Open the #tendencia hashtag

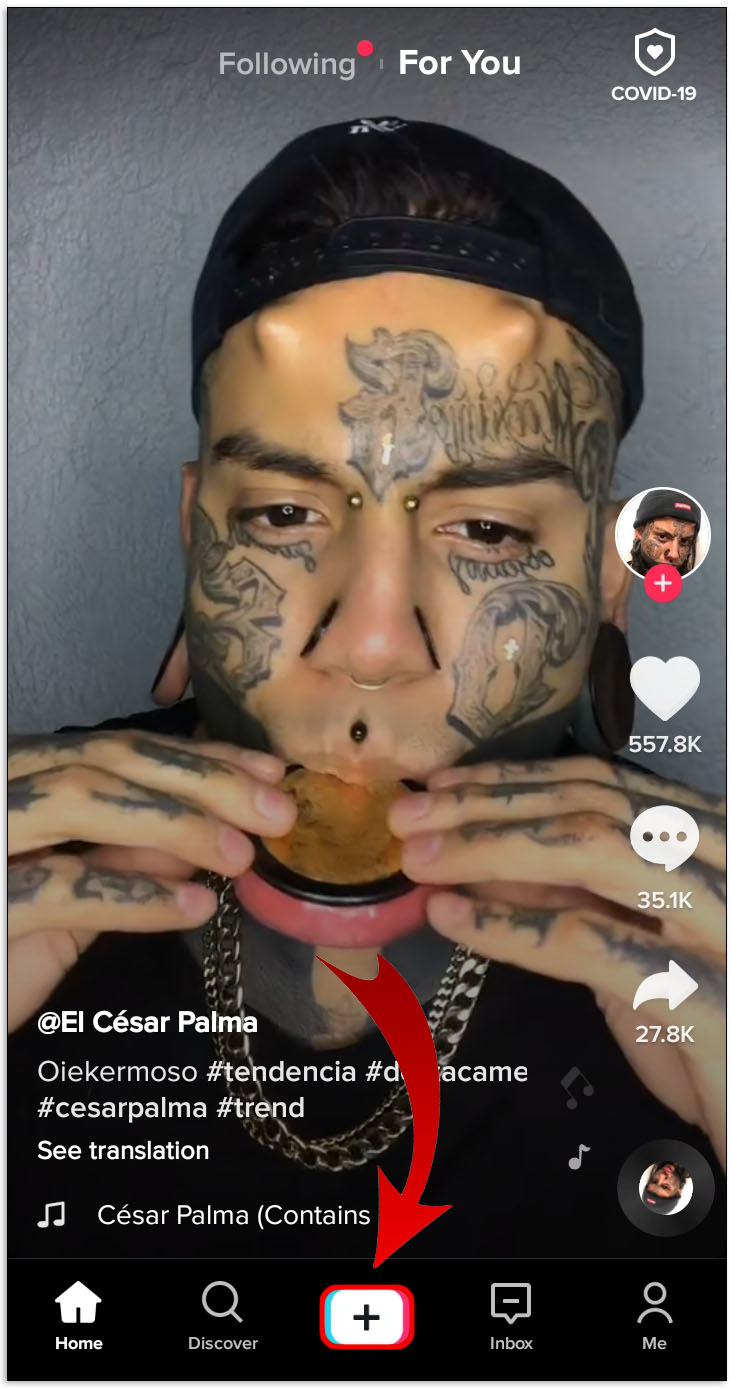coord(281,1072)
